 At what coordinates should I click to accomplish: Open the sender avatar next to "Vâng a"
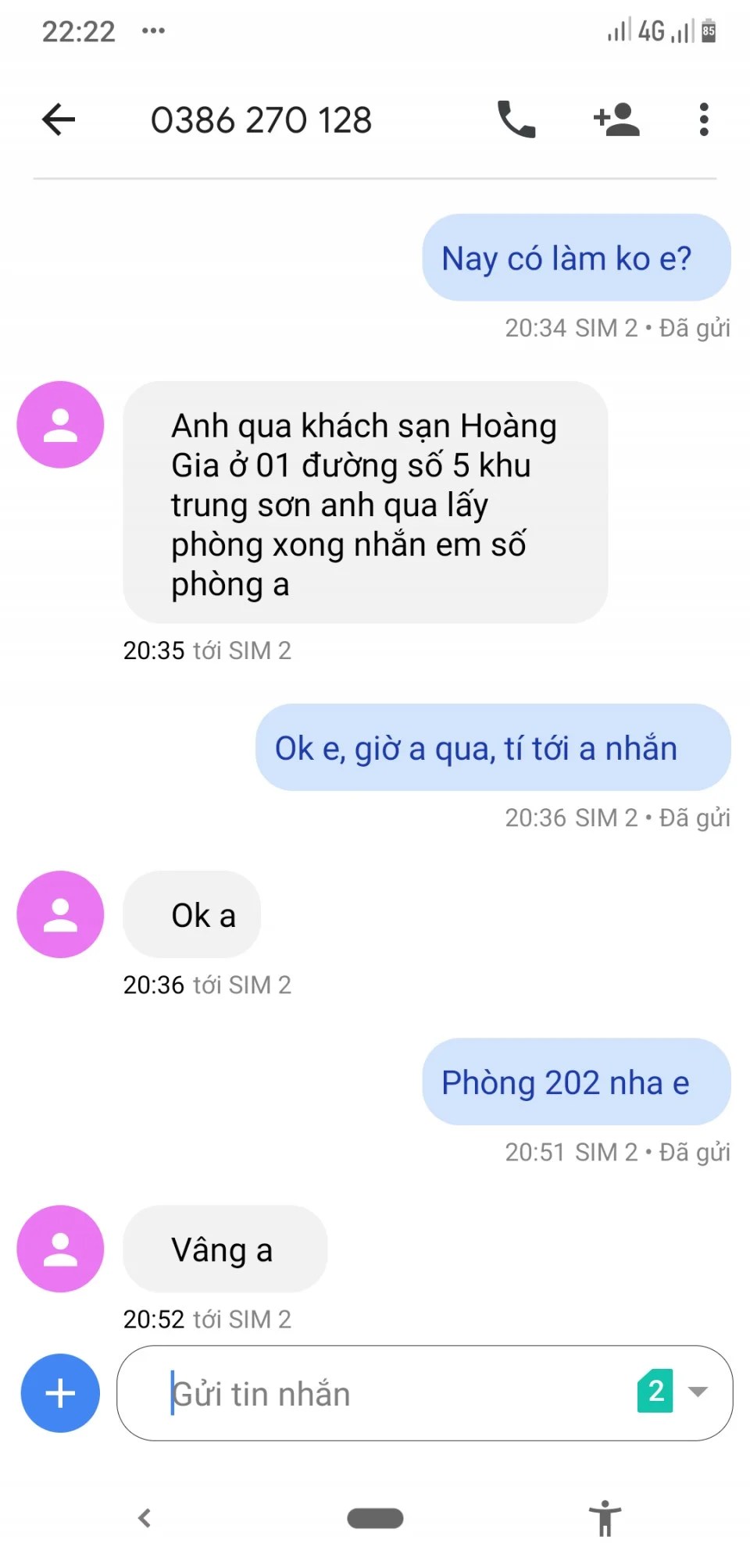(x=60, y=1249)
